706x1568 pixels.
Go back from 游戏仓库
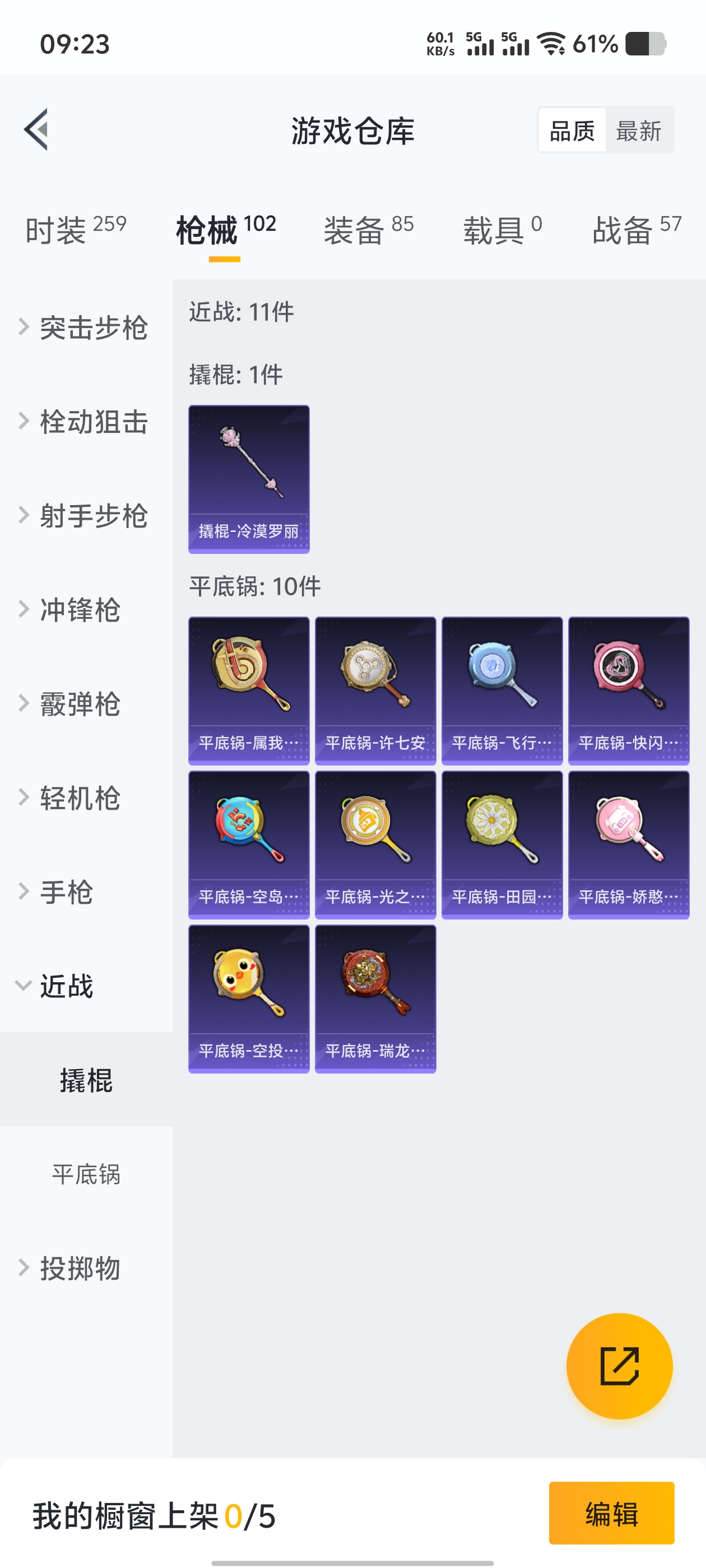[x=36, y=130]
